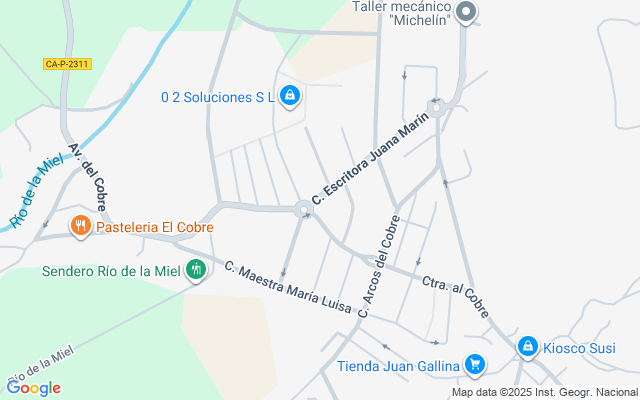Select the 0 2 Soluciones S L marker
This screenshot has height=400, width=640.
[x=289, y=96]
